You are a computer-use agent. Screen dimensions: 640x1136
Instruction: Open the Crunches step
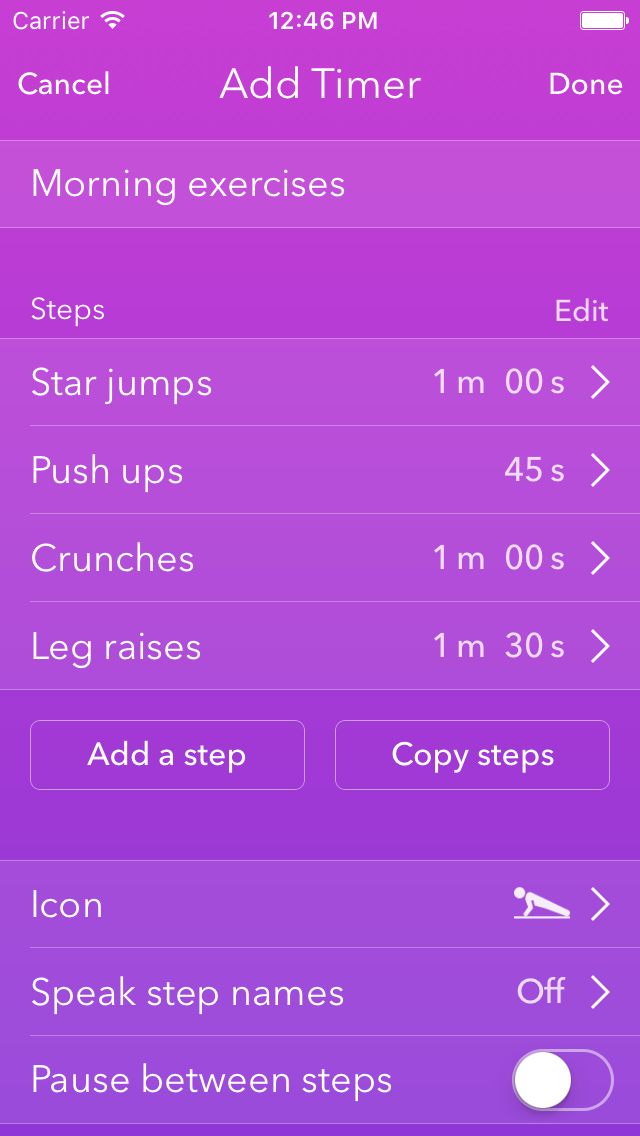click(320, 558)
